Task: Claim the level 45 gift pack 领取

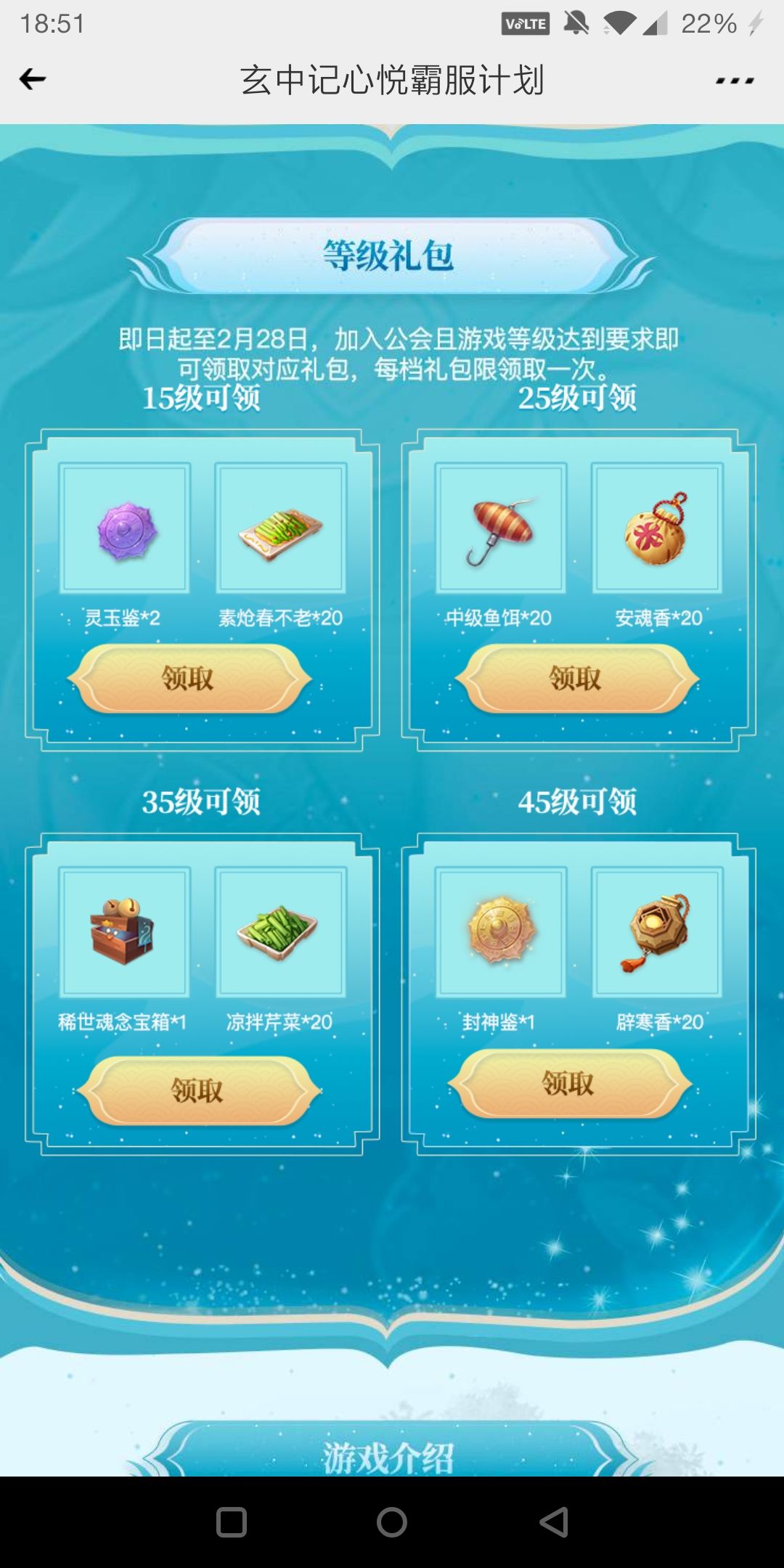Action: tap(573, 1084)
